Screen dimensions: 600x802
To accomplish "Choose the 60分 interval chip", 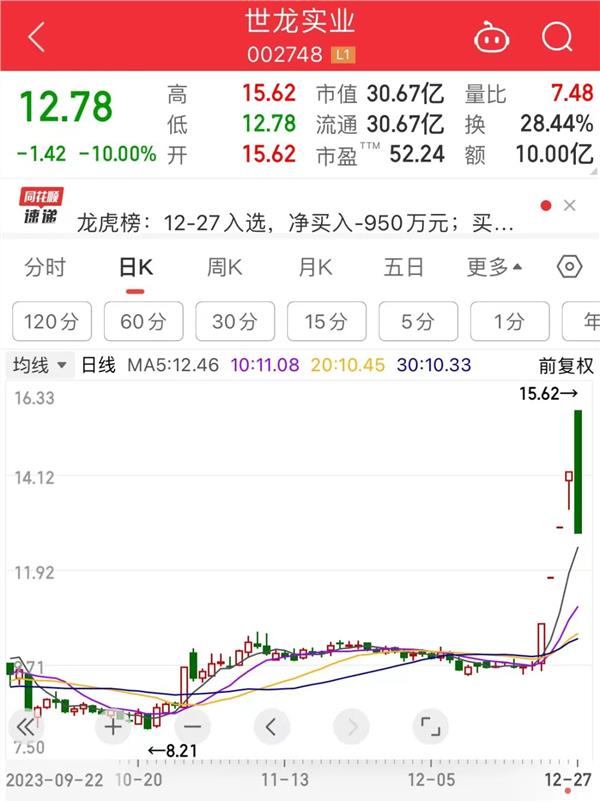I will point(143,321).
